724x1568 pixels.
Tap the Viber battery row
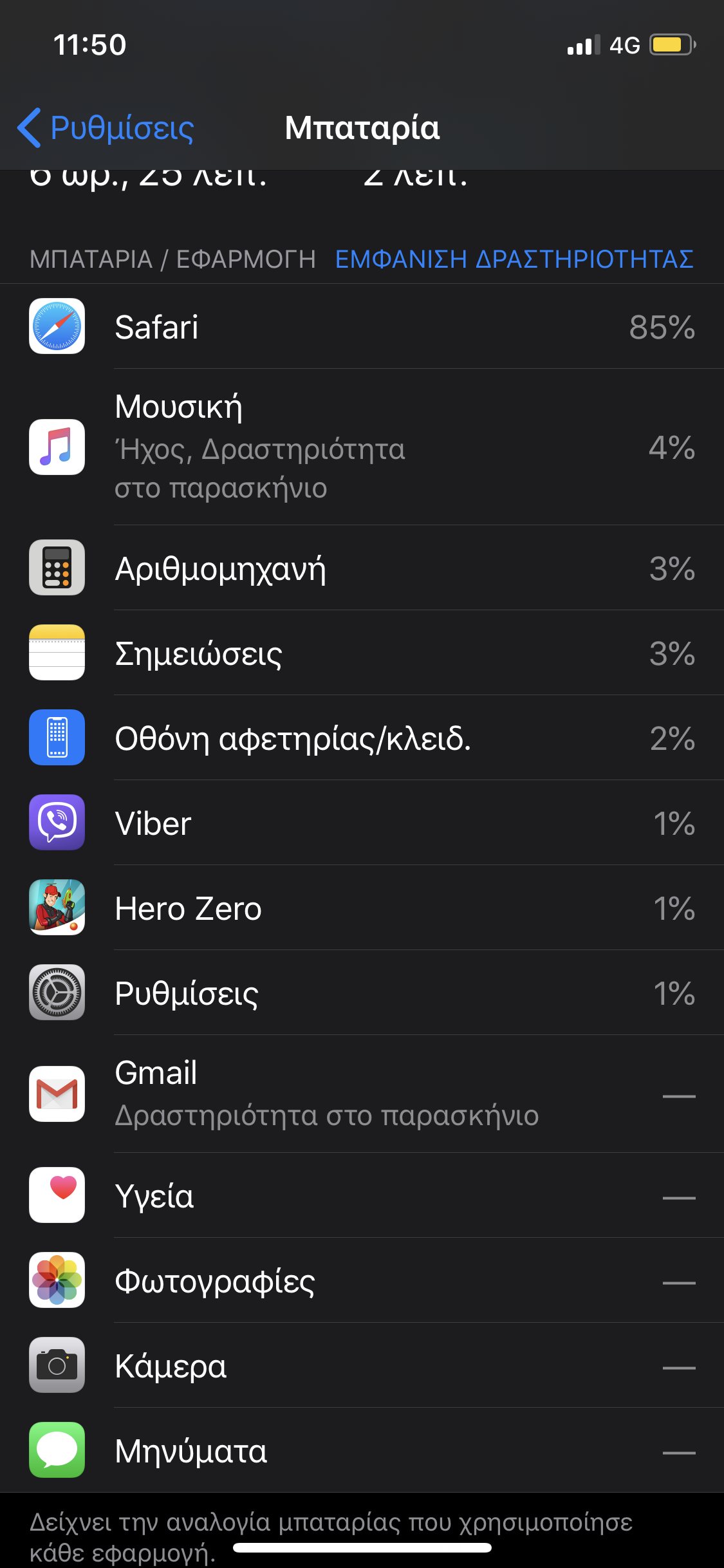pos(362,823)
